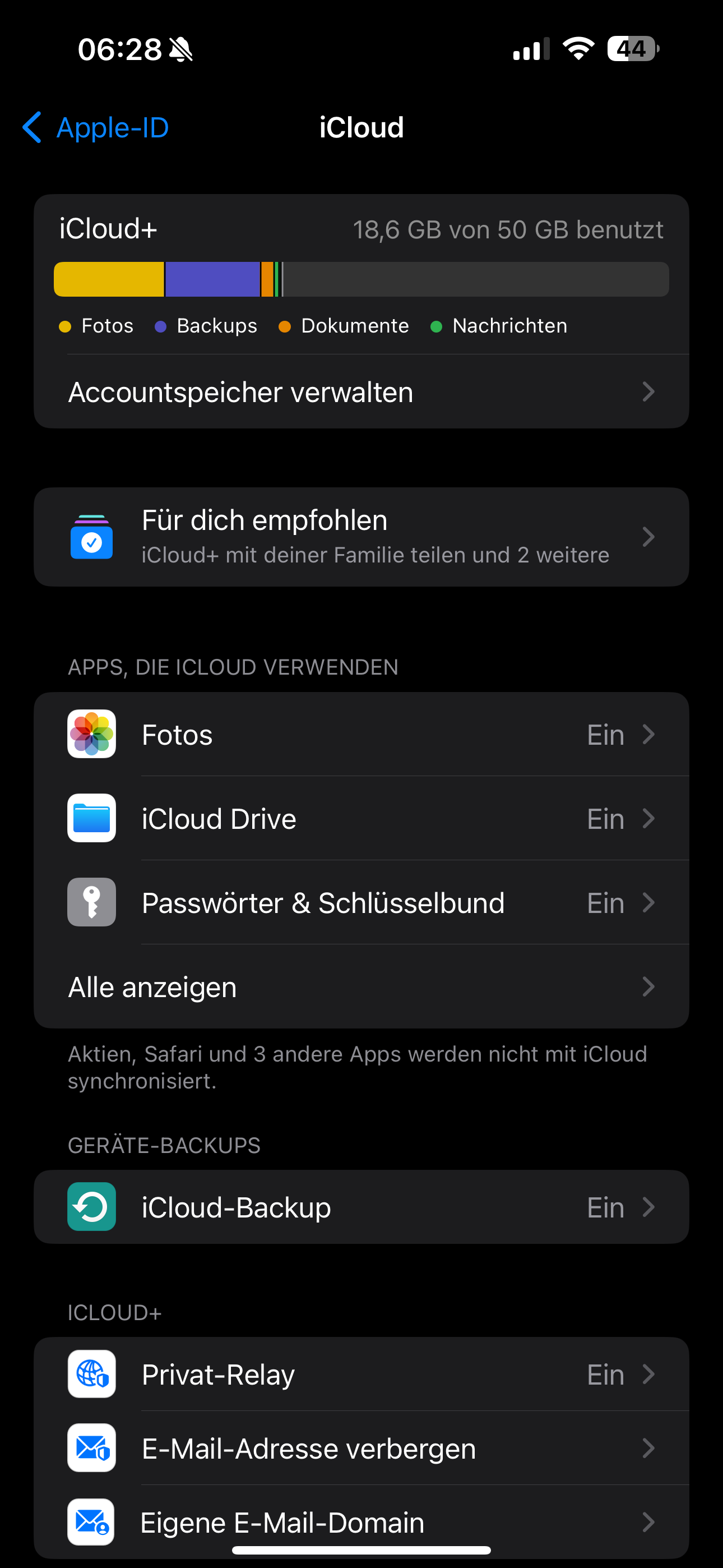The width and height of the screenshot is (723, 1568).
Task: Open Für dich empfohlen suggestions
Action: pyautogui.click(x=361, y=537)
